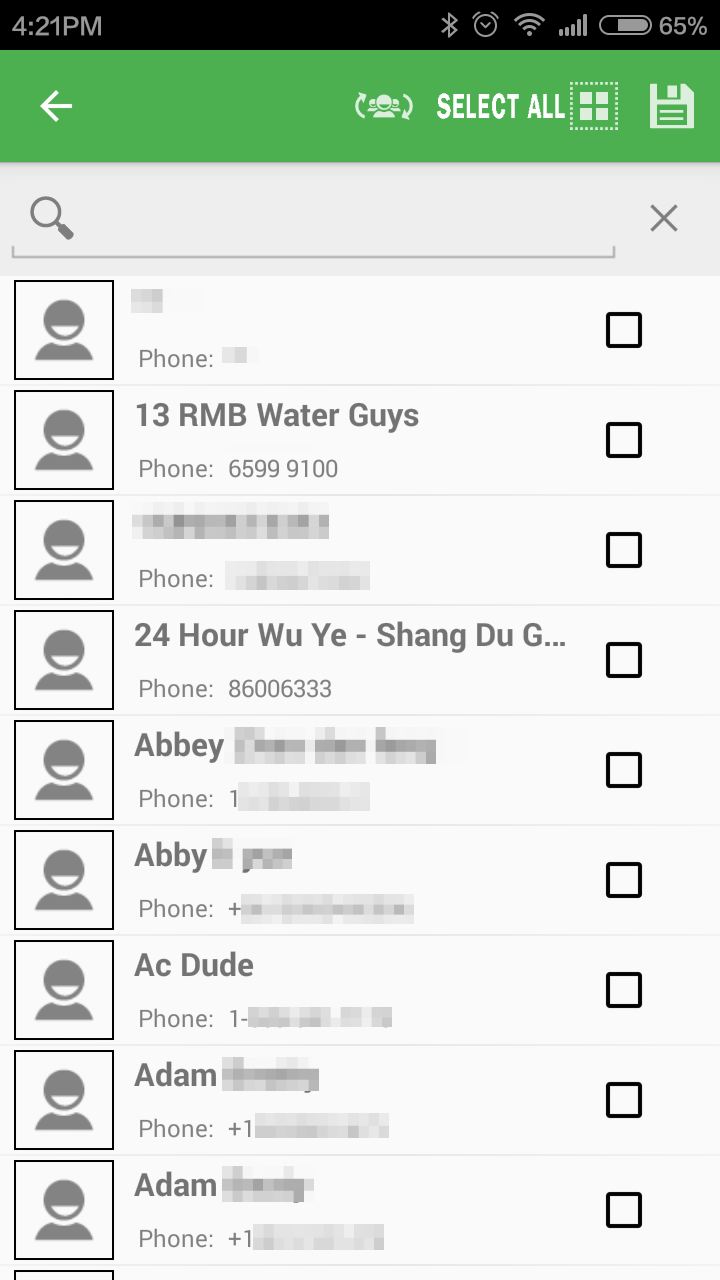Clear the search field with X
Screen dimensions: 720x1280
coord(663,218)
